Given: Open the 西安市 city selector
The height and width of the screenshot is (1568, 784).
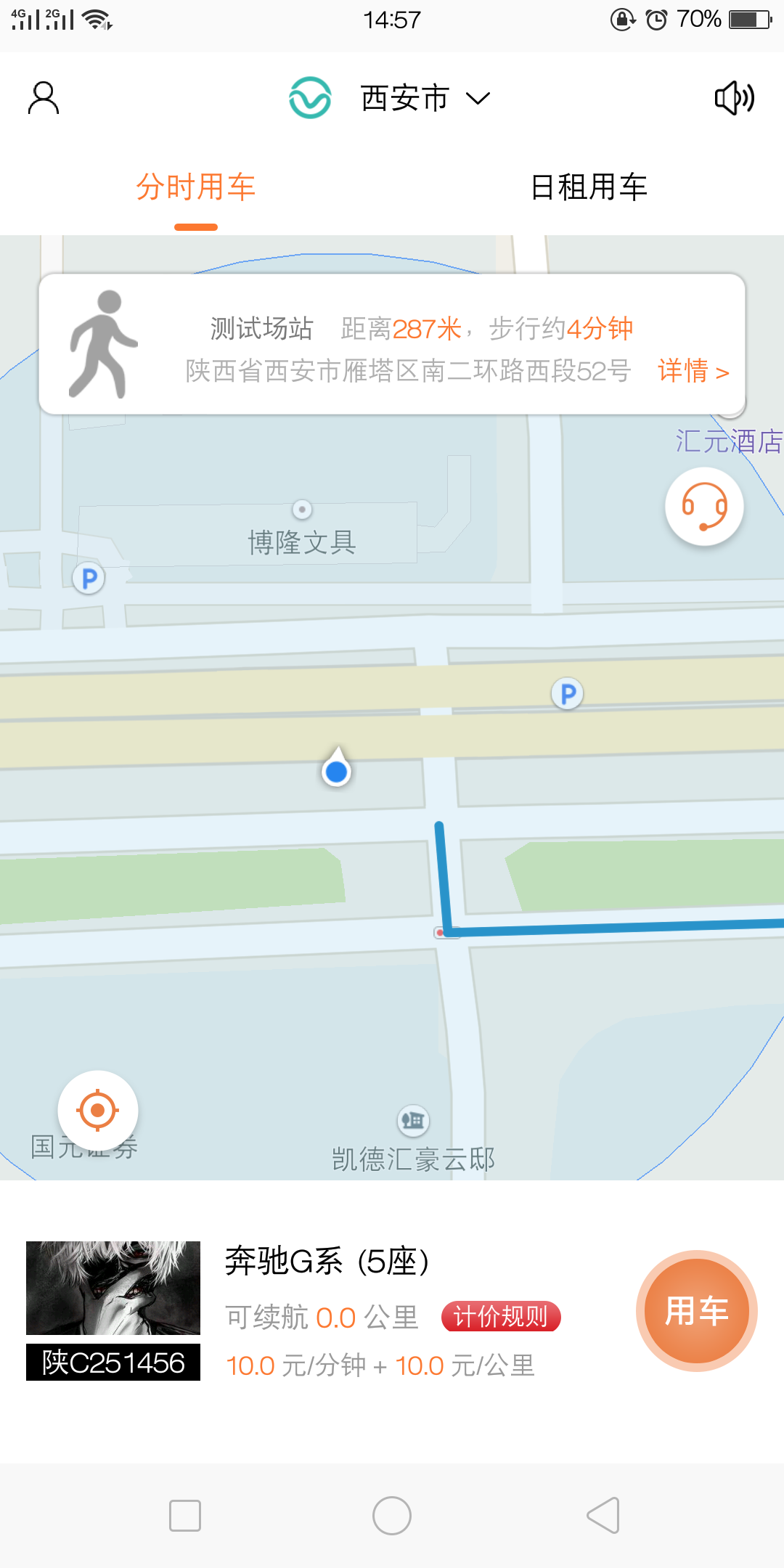Looking at the screenshot, I should pyautogui.click(x=405, y=96).
